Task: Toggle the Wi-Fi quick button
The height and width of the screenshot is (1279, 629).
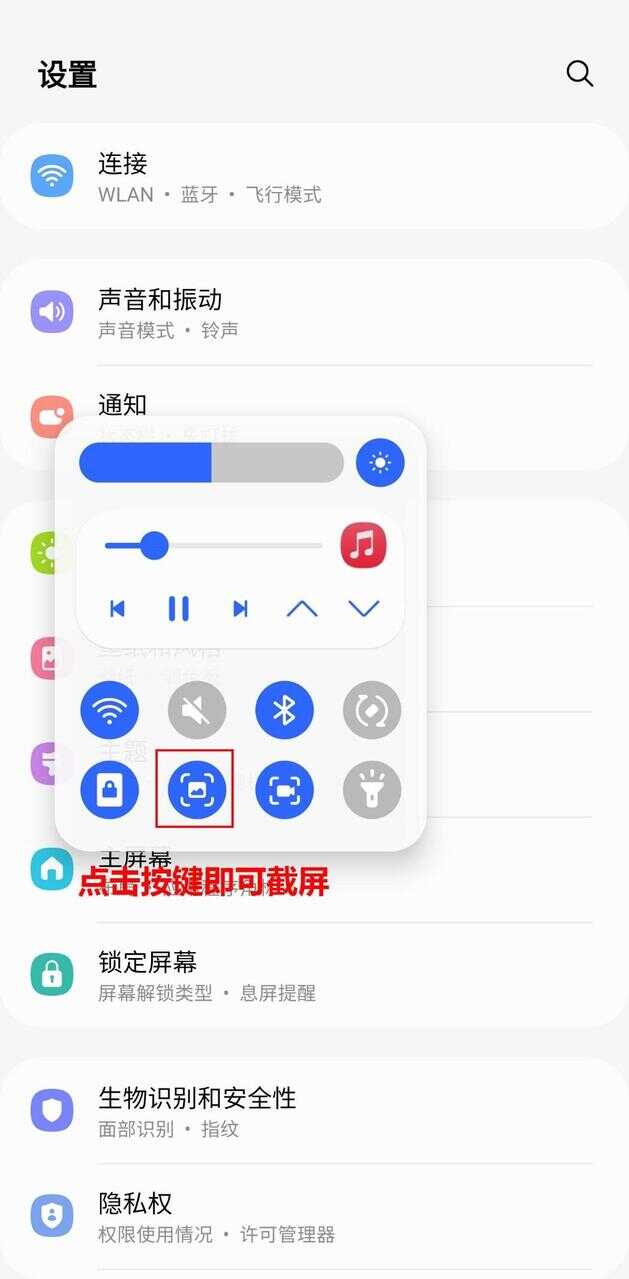Action: (110, 710)
